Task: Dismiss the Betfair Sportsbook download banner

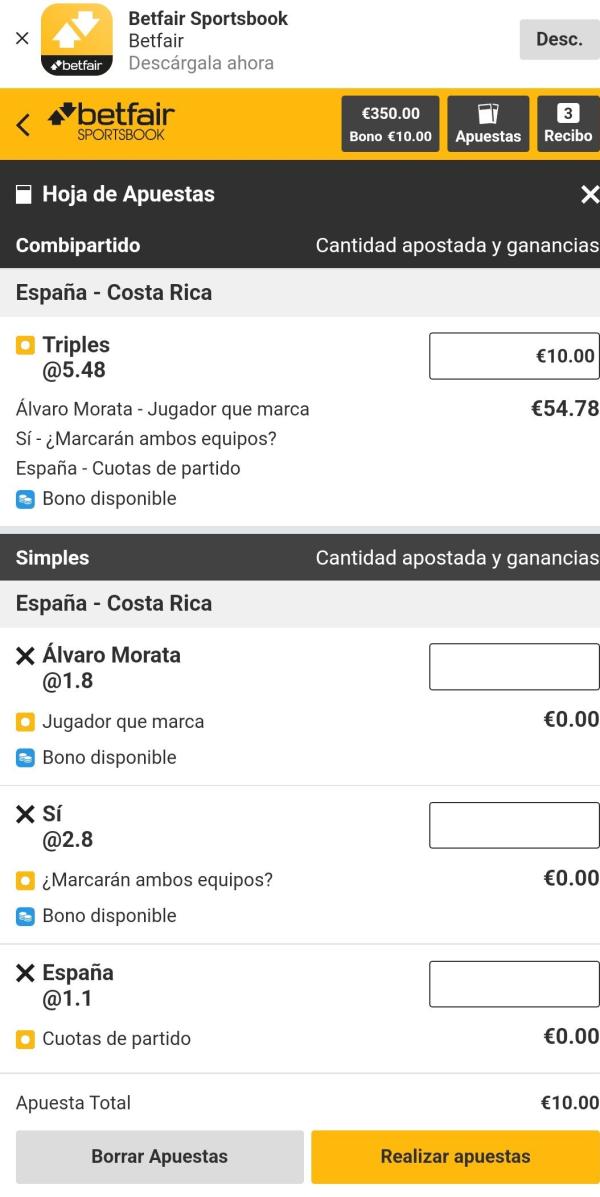Action: point(22,39)
